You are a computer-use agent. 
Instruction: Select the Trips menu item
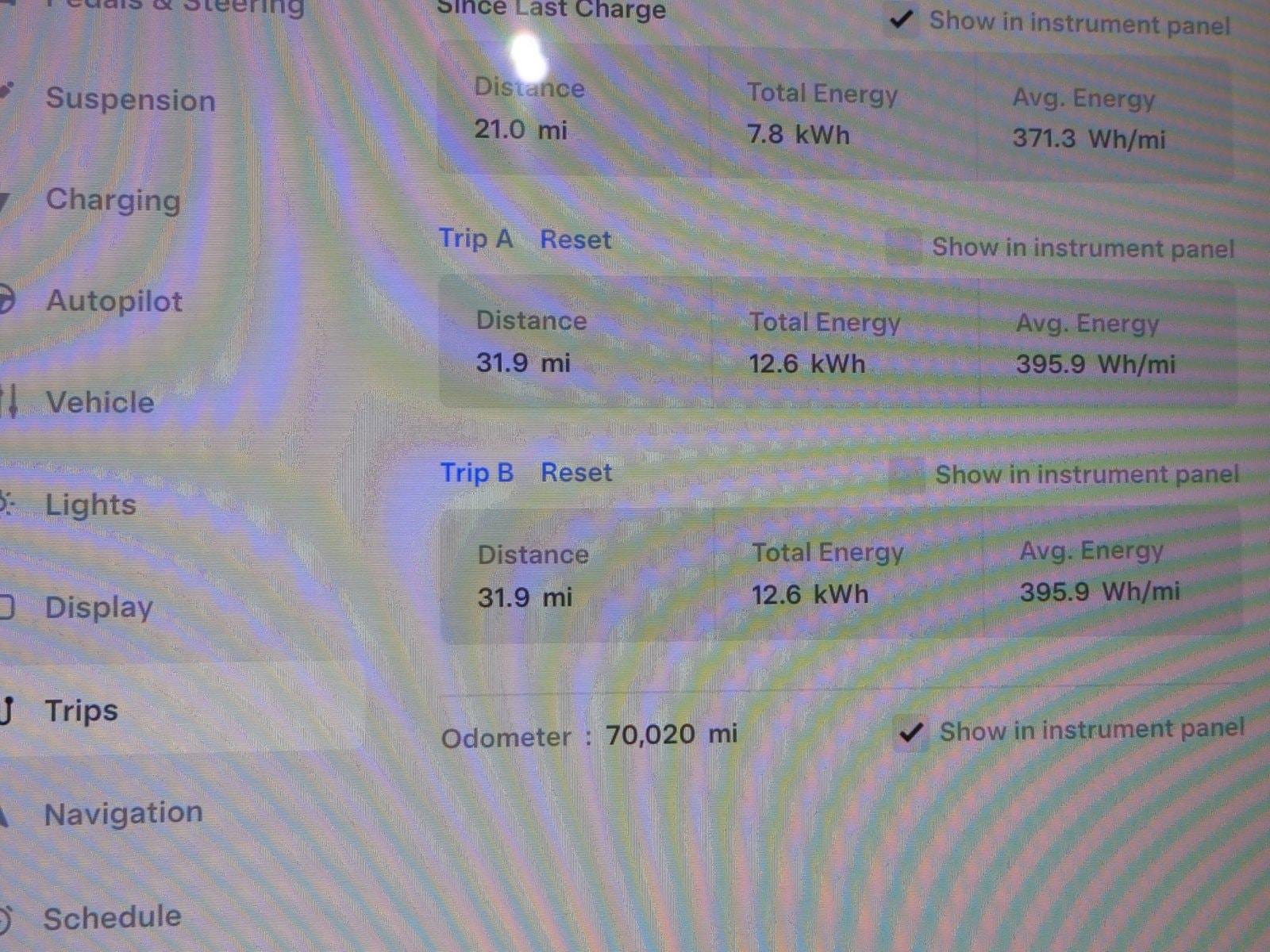(81, 710)
